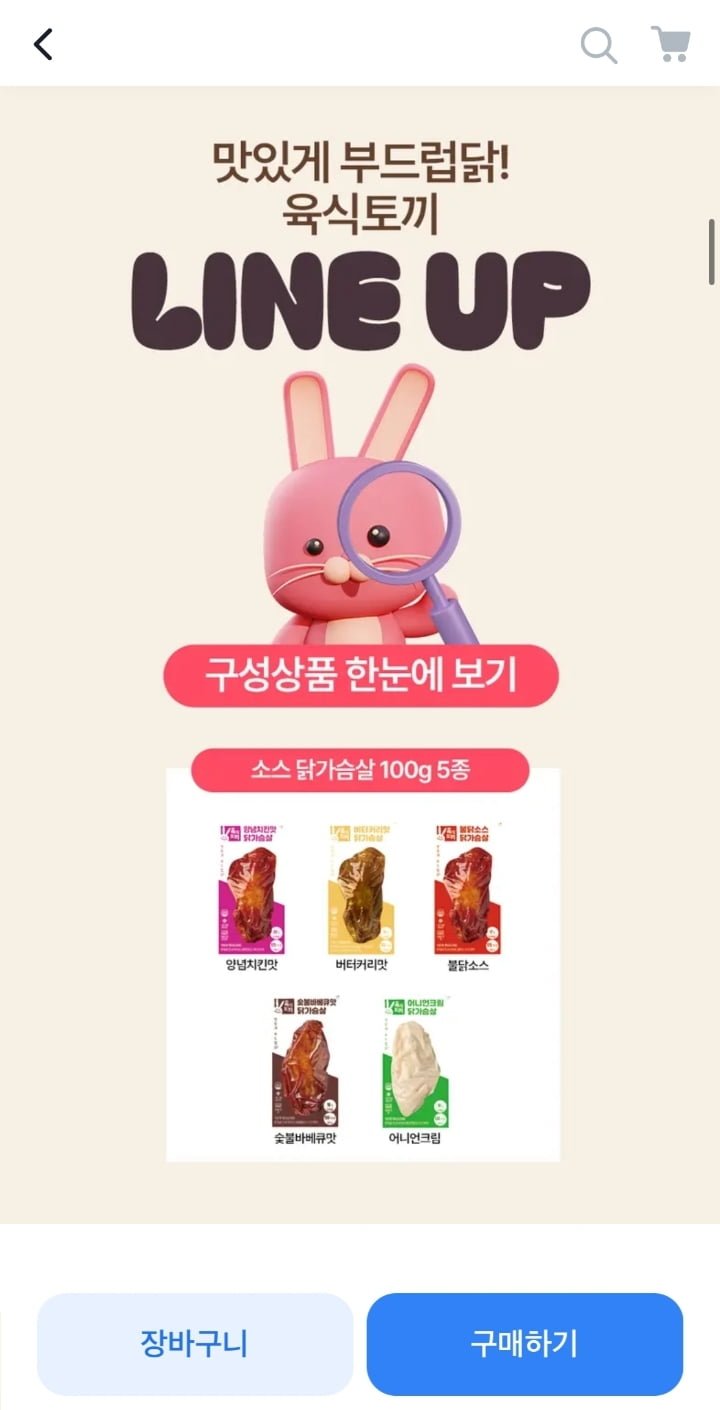Buy now with the 구매하기 button
The height and width of the screenshot is (1410, 720).
525,1343
